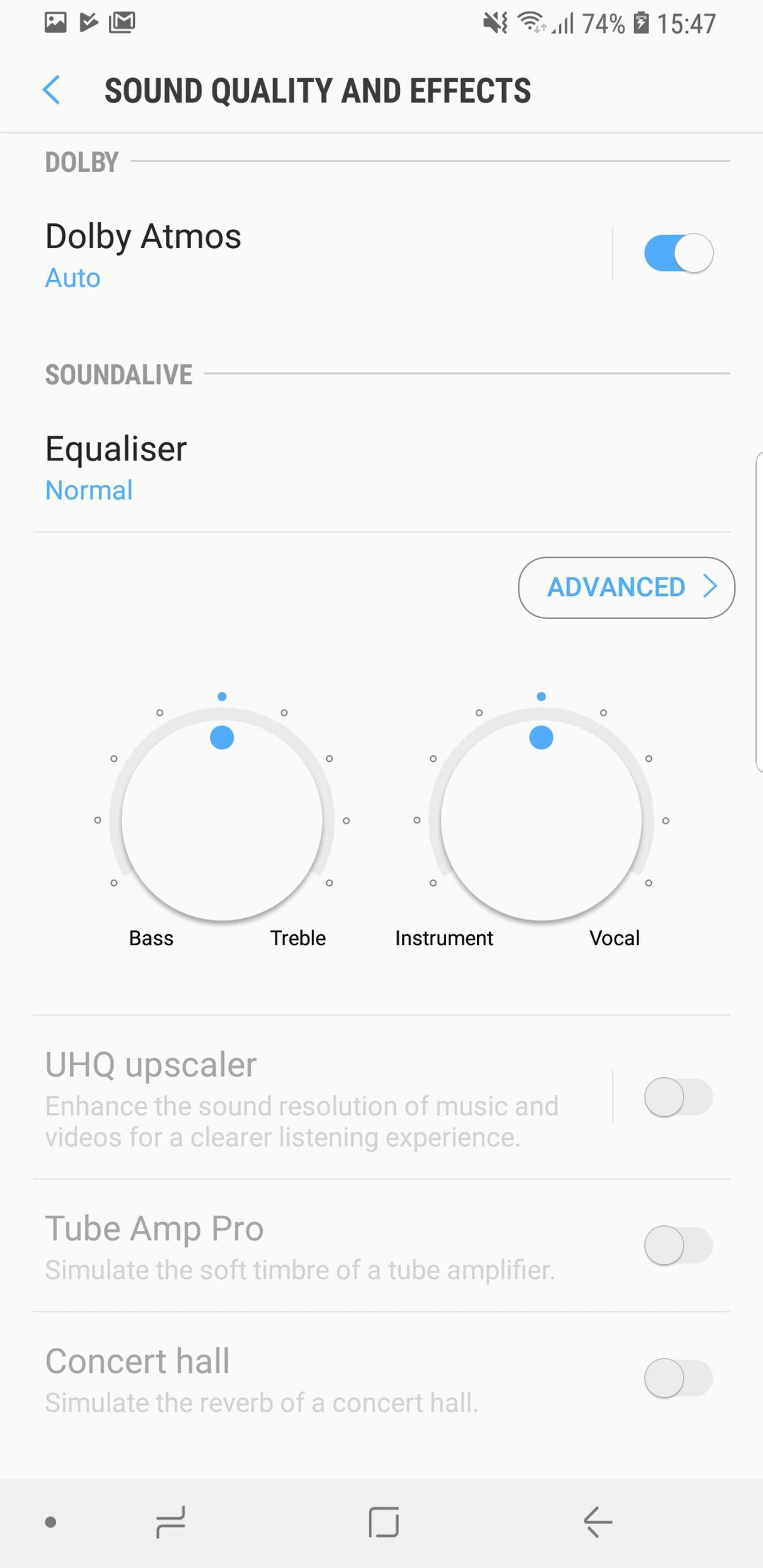763x1568 pixels.
Task: Switch on Concert hall effect
Action: [x=678, y=1378]
